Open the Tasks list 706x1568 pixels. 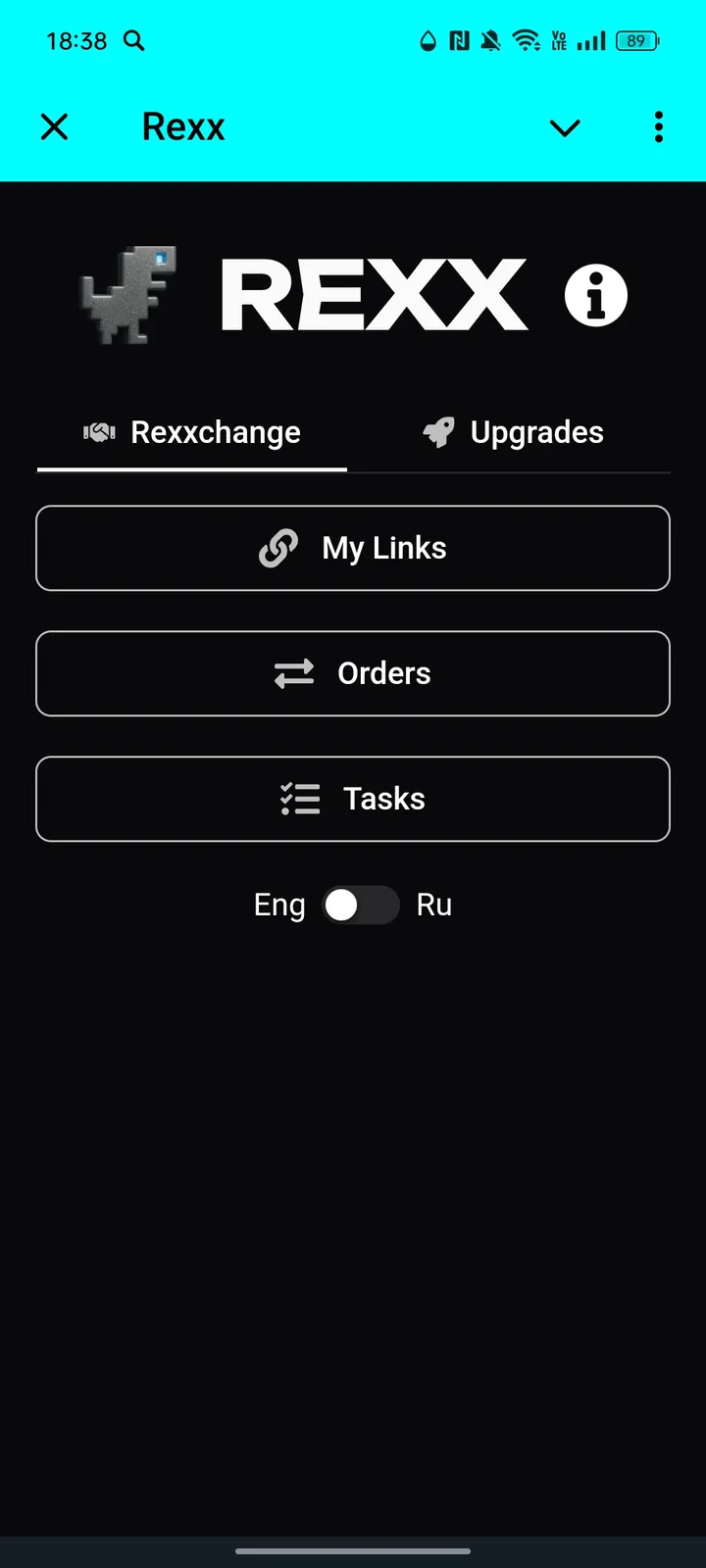[353, 799]
